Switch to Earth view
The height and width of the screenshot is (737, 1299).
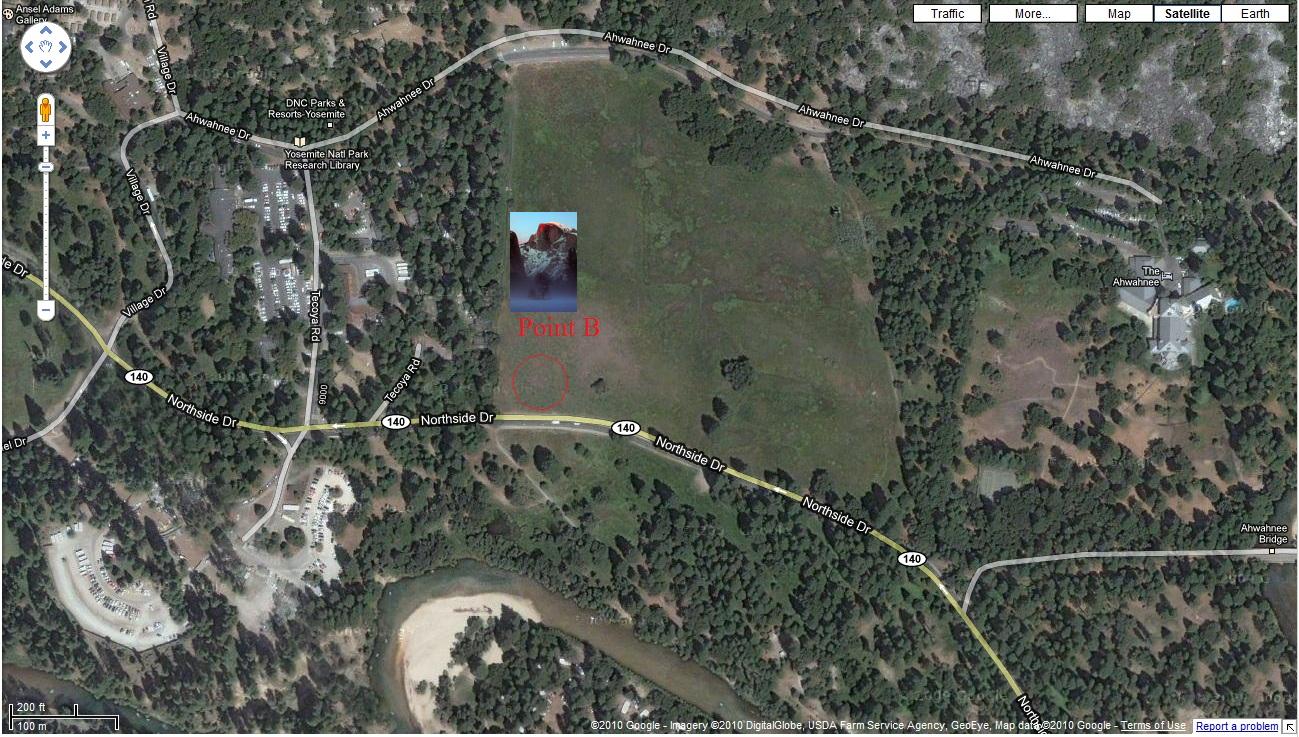point(1255,14)
